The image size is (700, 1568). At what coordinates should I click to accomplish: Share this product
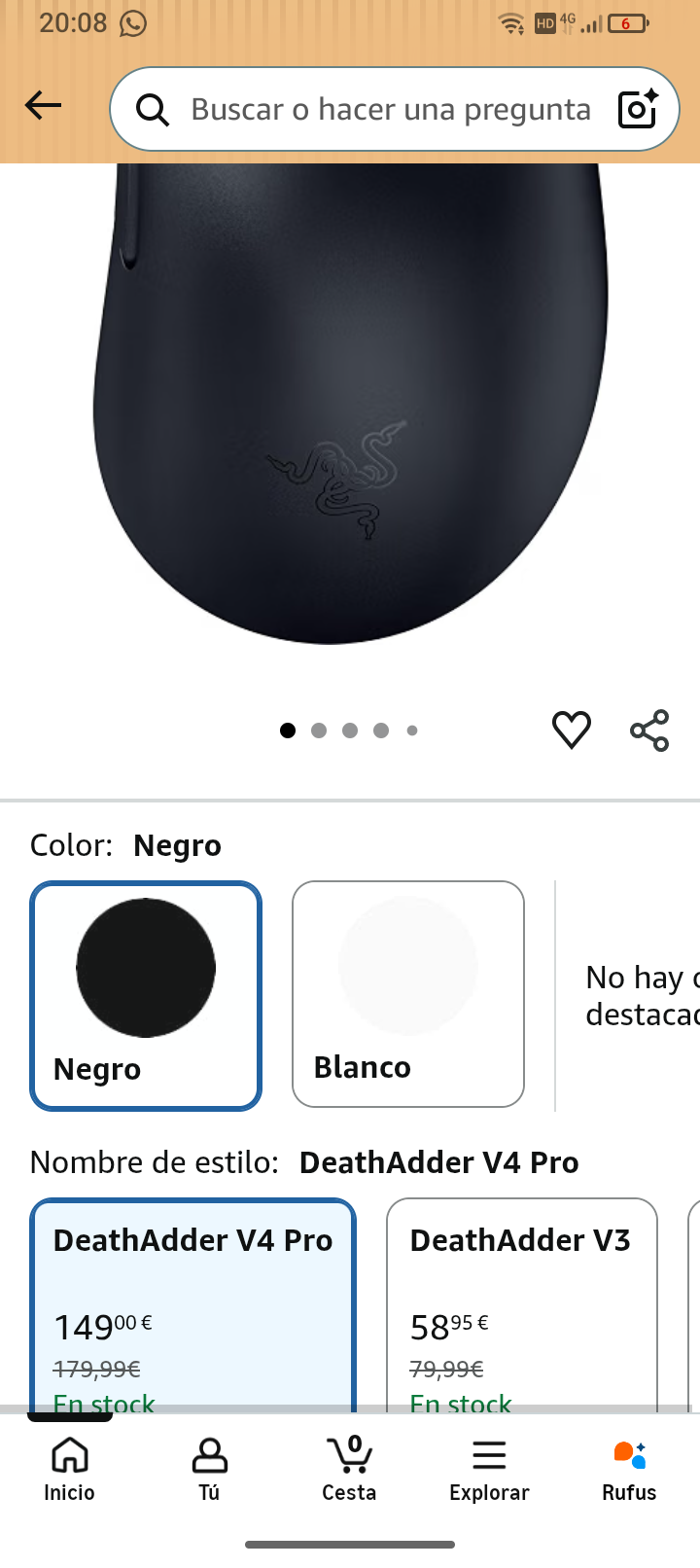point(649,730)
